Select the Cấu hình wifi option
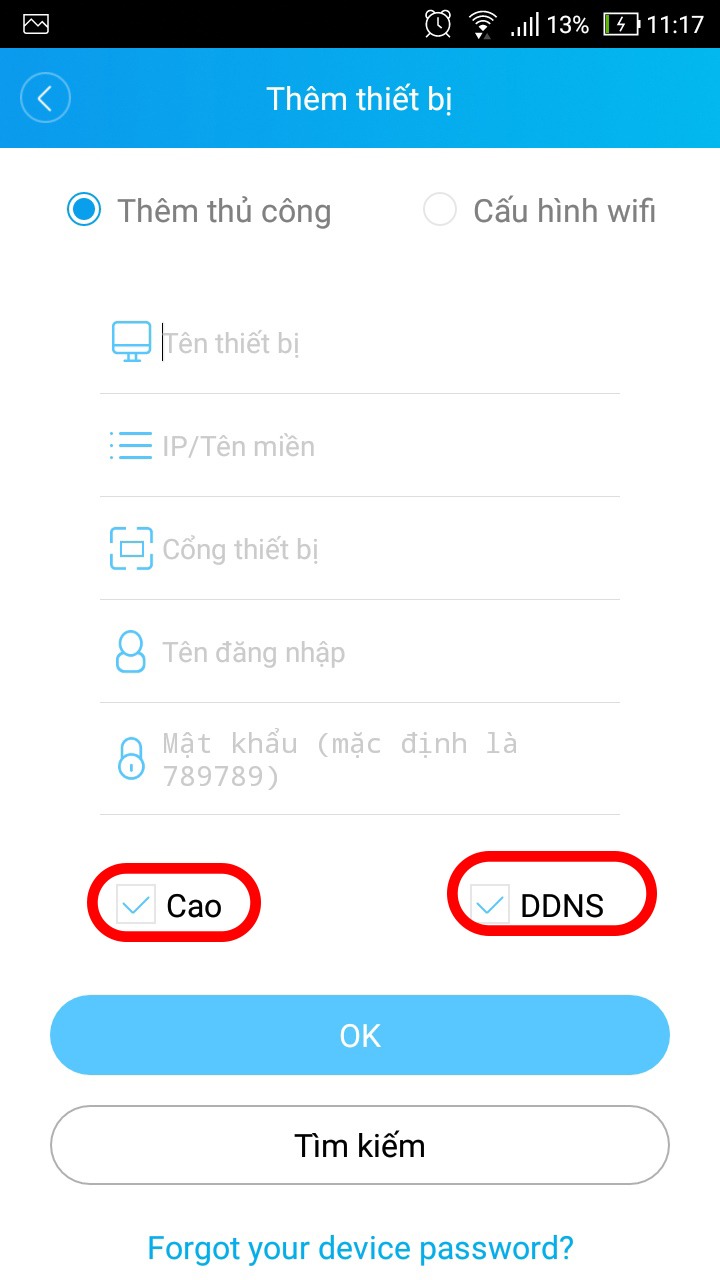 (x=540, y=211)
